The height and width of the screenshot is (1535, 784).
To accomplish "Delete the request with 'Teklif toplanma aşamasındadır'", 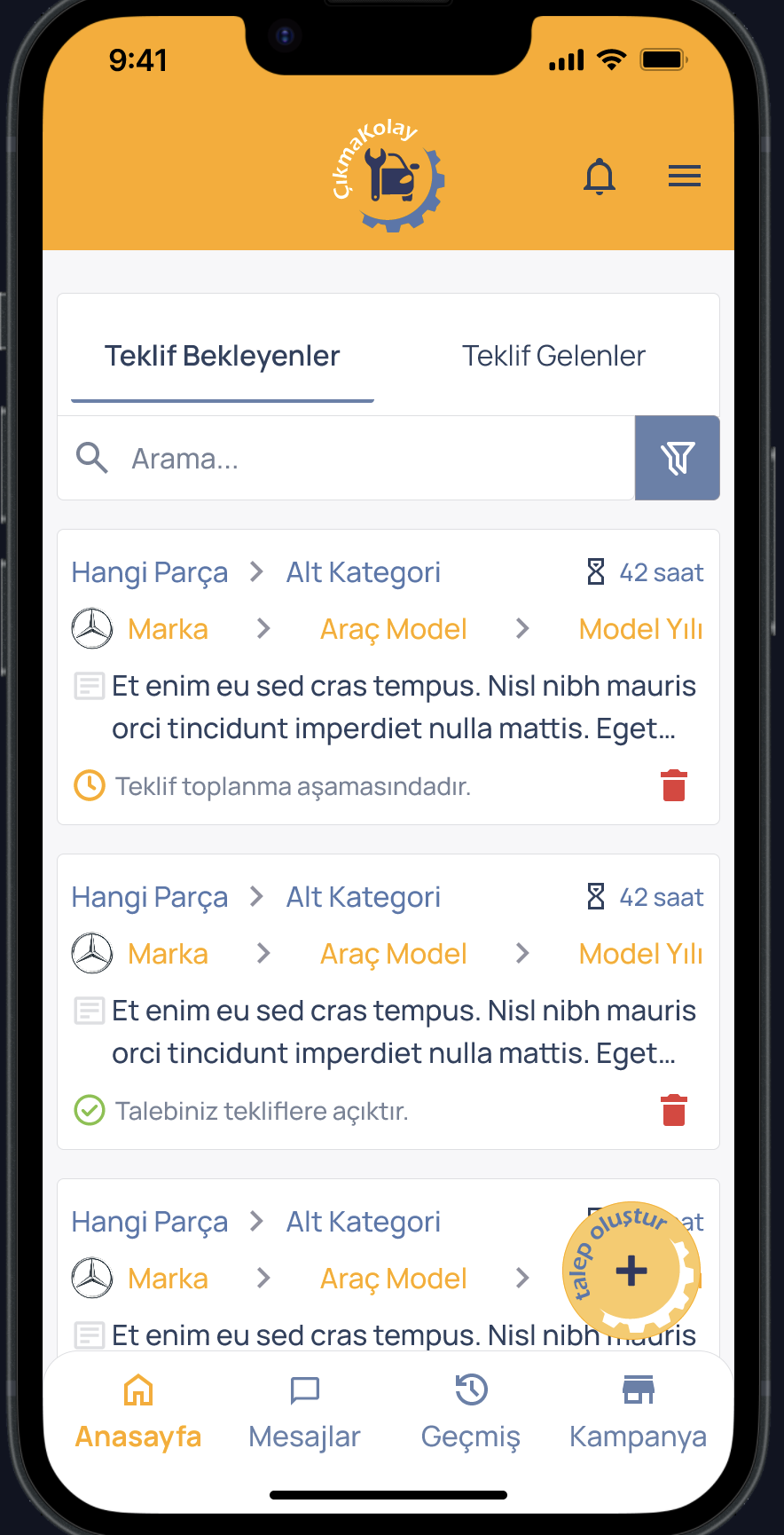I will 674,786.
